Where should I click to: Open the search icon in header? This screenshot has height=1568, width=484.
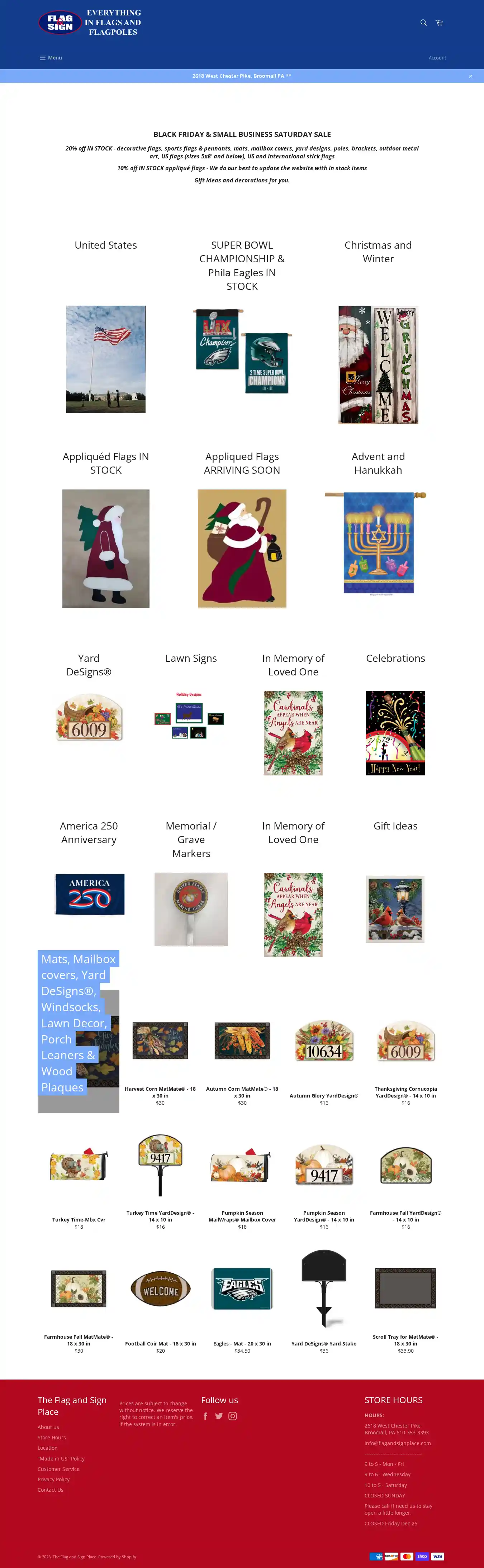[423, 23]
